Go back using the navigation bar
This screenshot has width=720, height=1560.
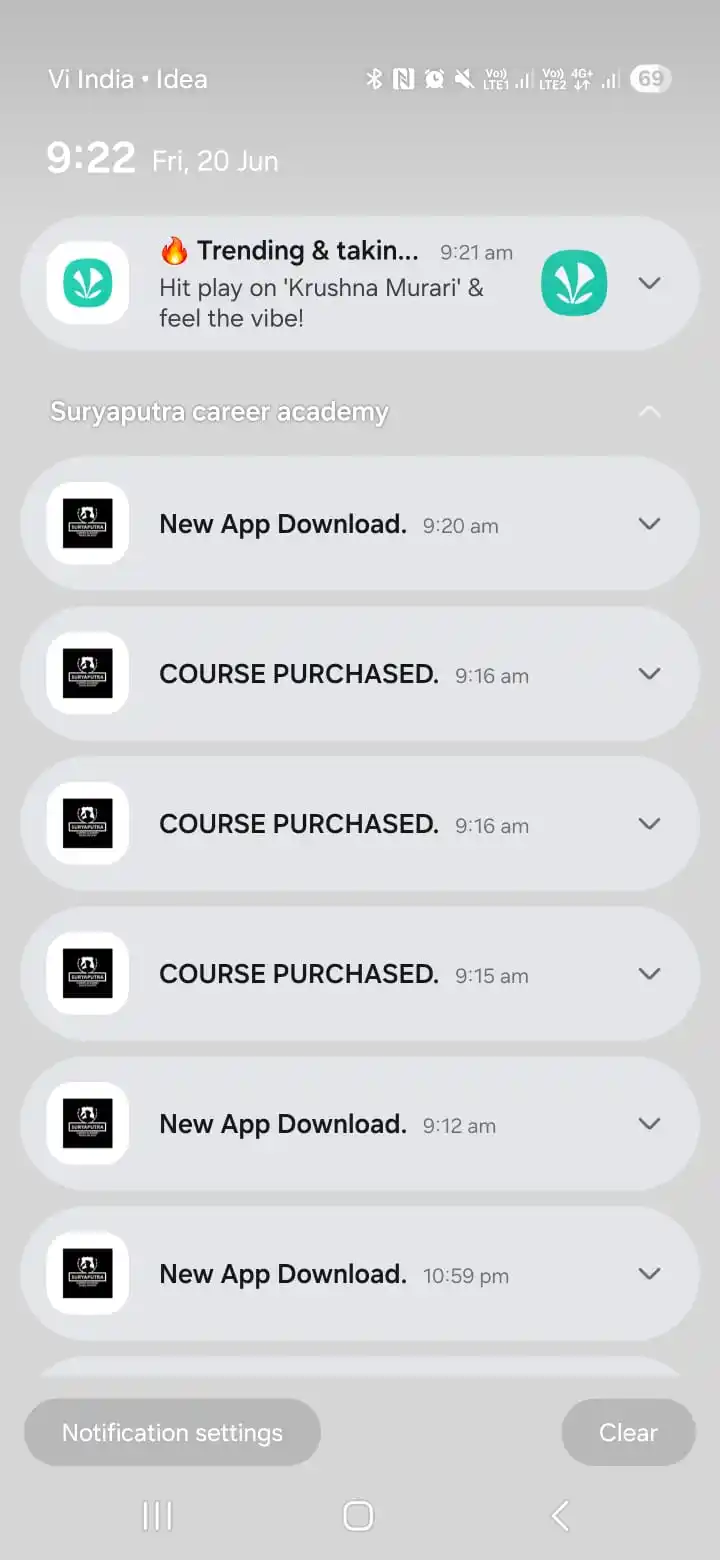pyautogui.click(x=560, y=1516)
